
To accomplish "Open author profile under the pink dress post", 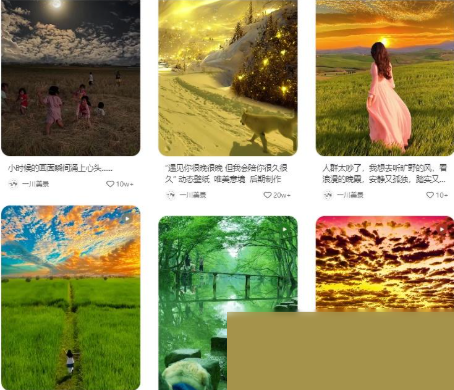I will [344, 195].
